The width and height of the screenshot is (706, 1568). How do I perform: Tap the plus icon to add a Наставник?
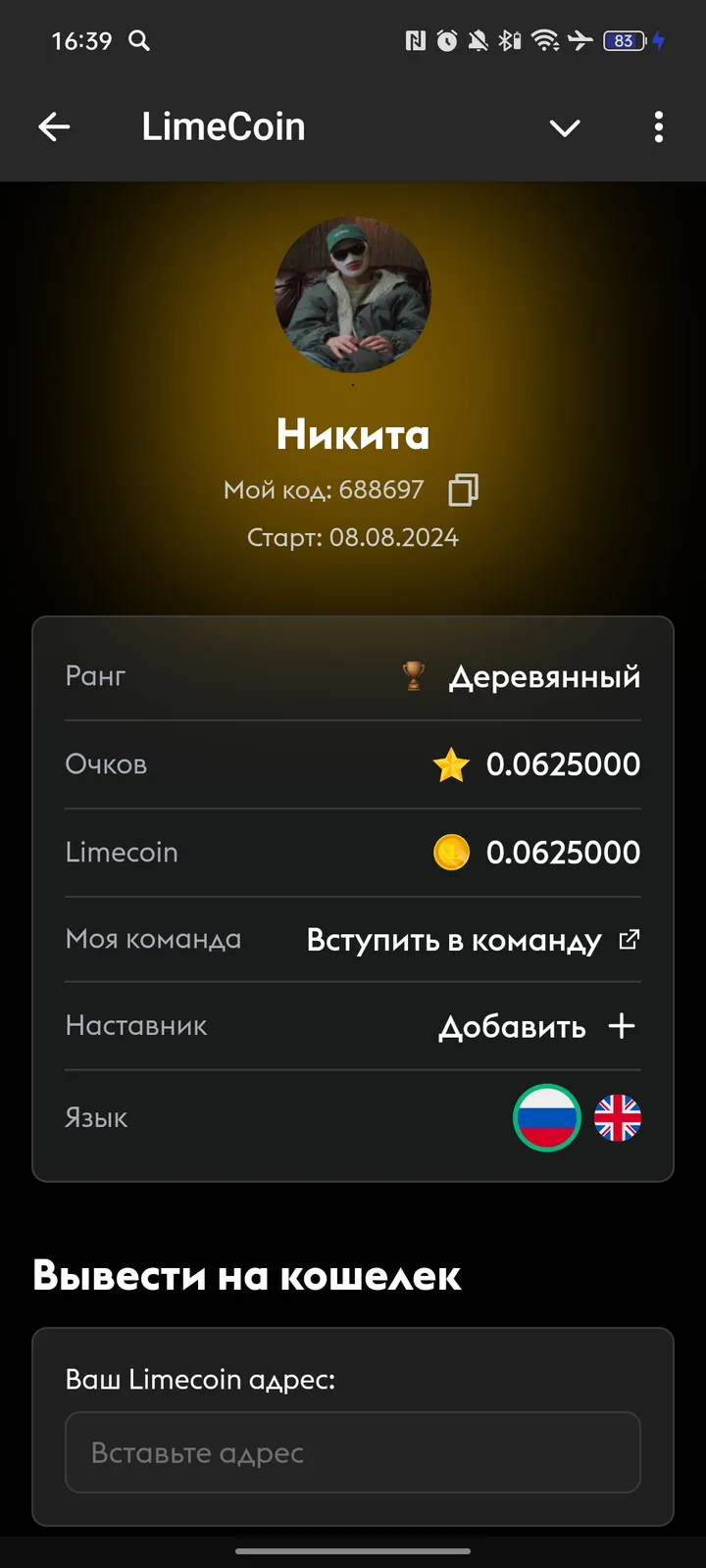(x=622, y=1026)
